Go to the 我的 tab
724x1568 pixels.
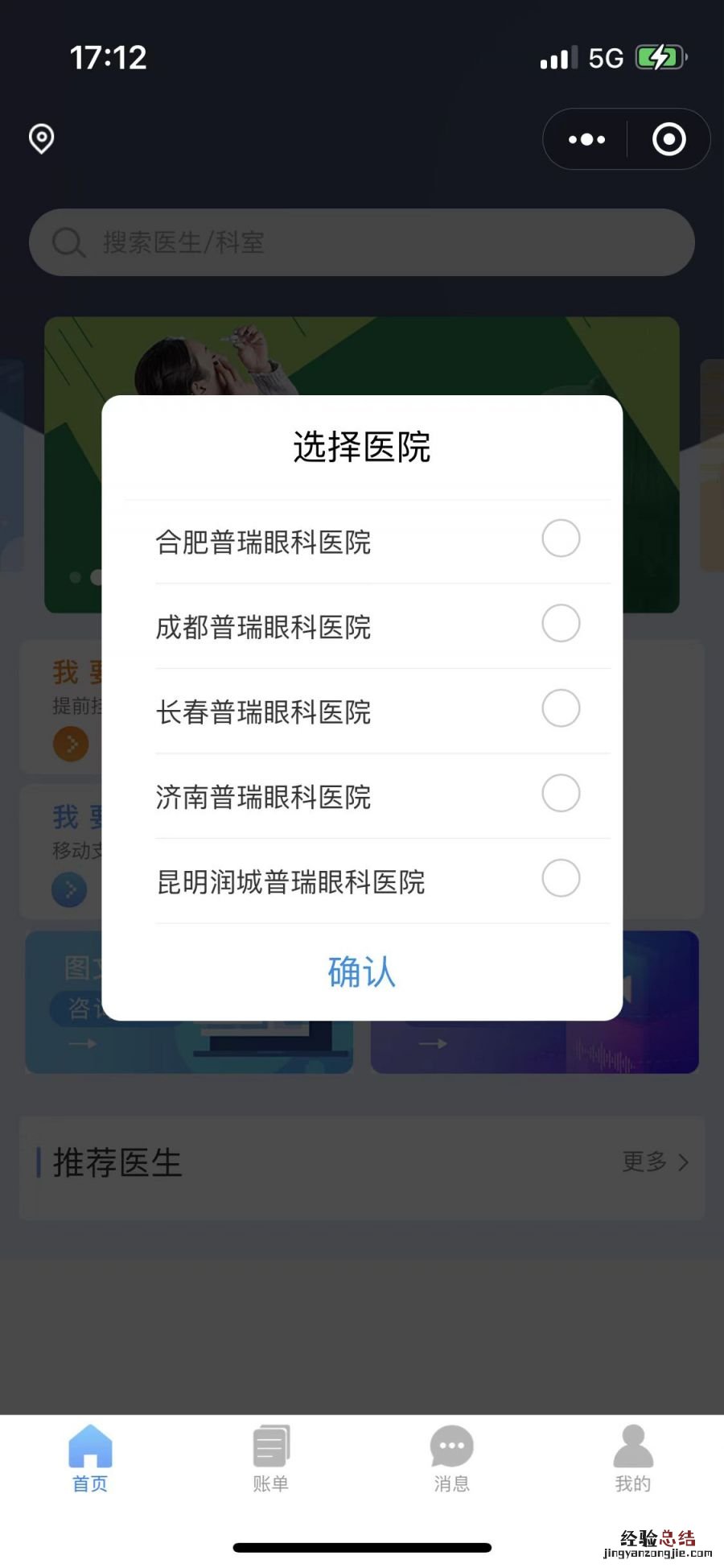pos(633,1459)
